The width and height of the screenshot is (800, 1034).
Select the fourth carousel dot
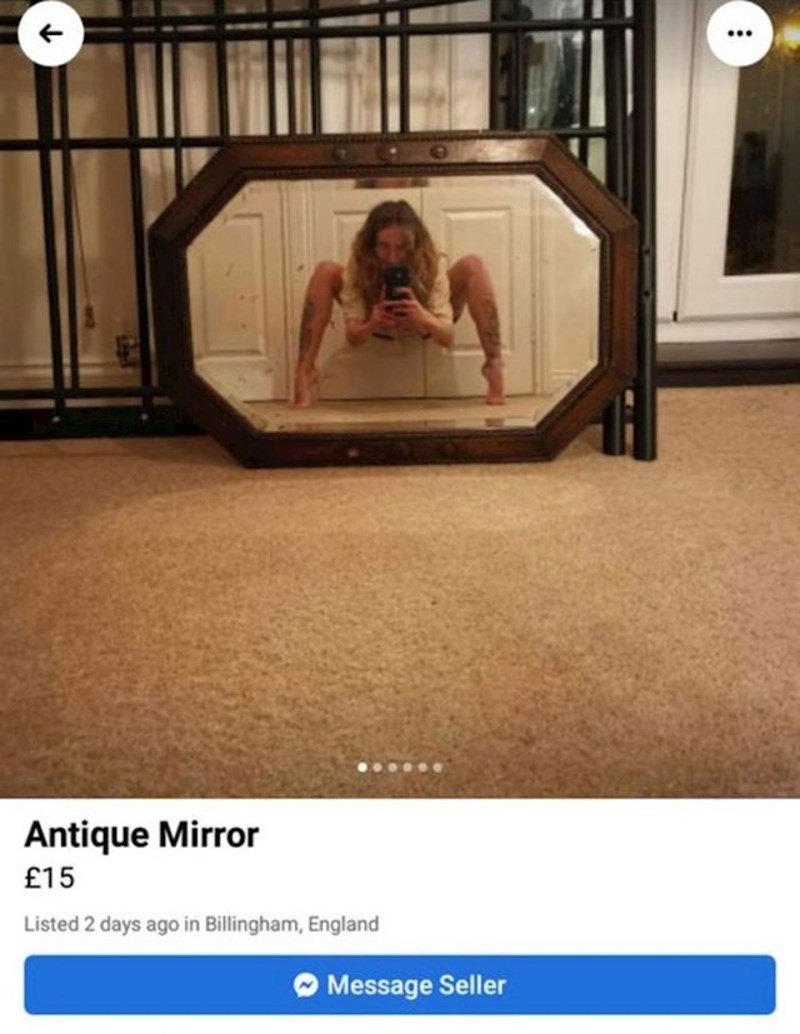click(407, 766)
